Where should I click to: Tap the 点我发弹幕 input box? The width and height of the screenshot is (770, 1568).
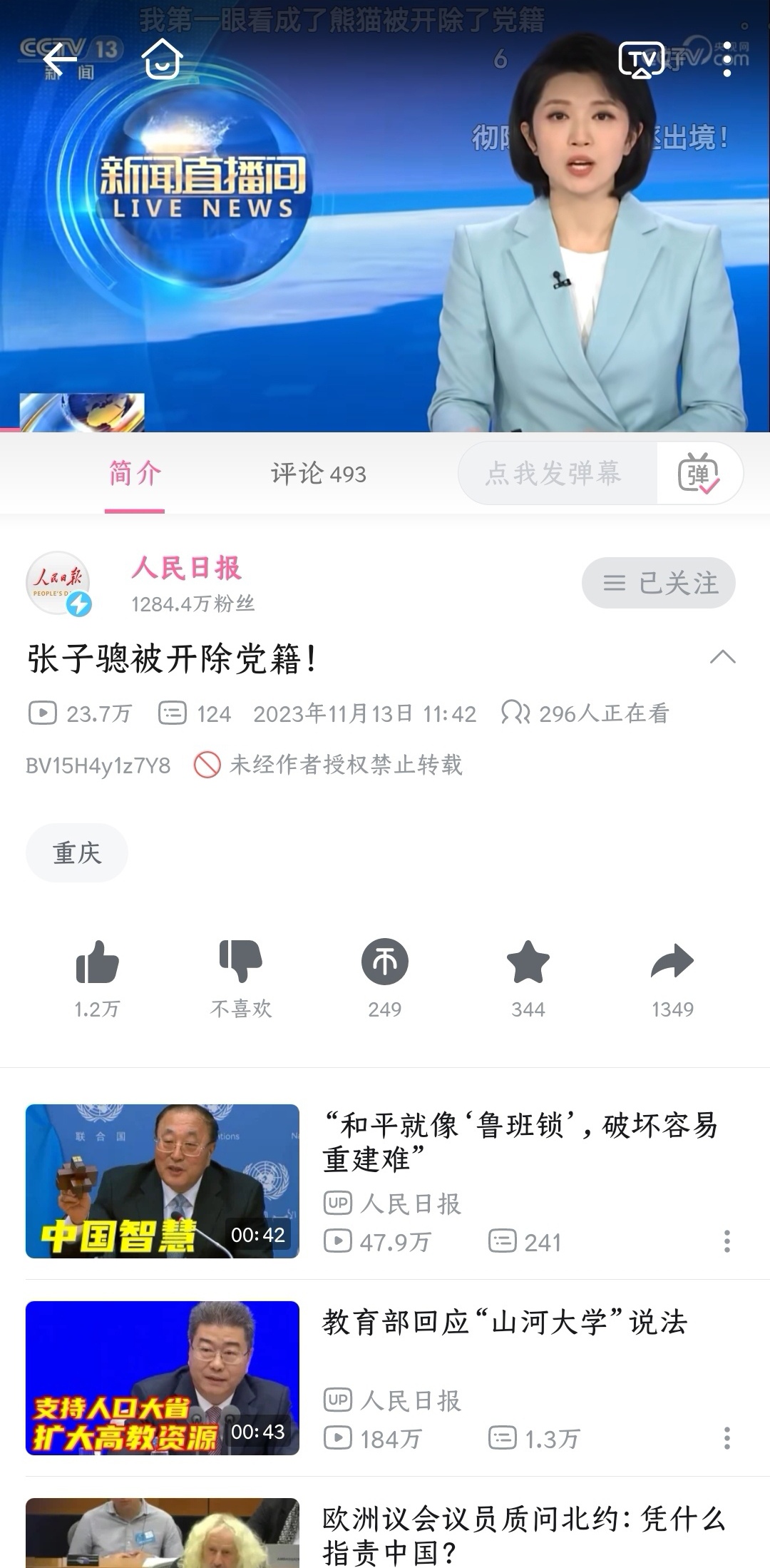coord(553,474)
